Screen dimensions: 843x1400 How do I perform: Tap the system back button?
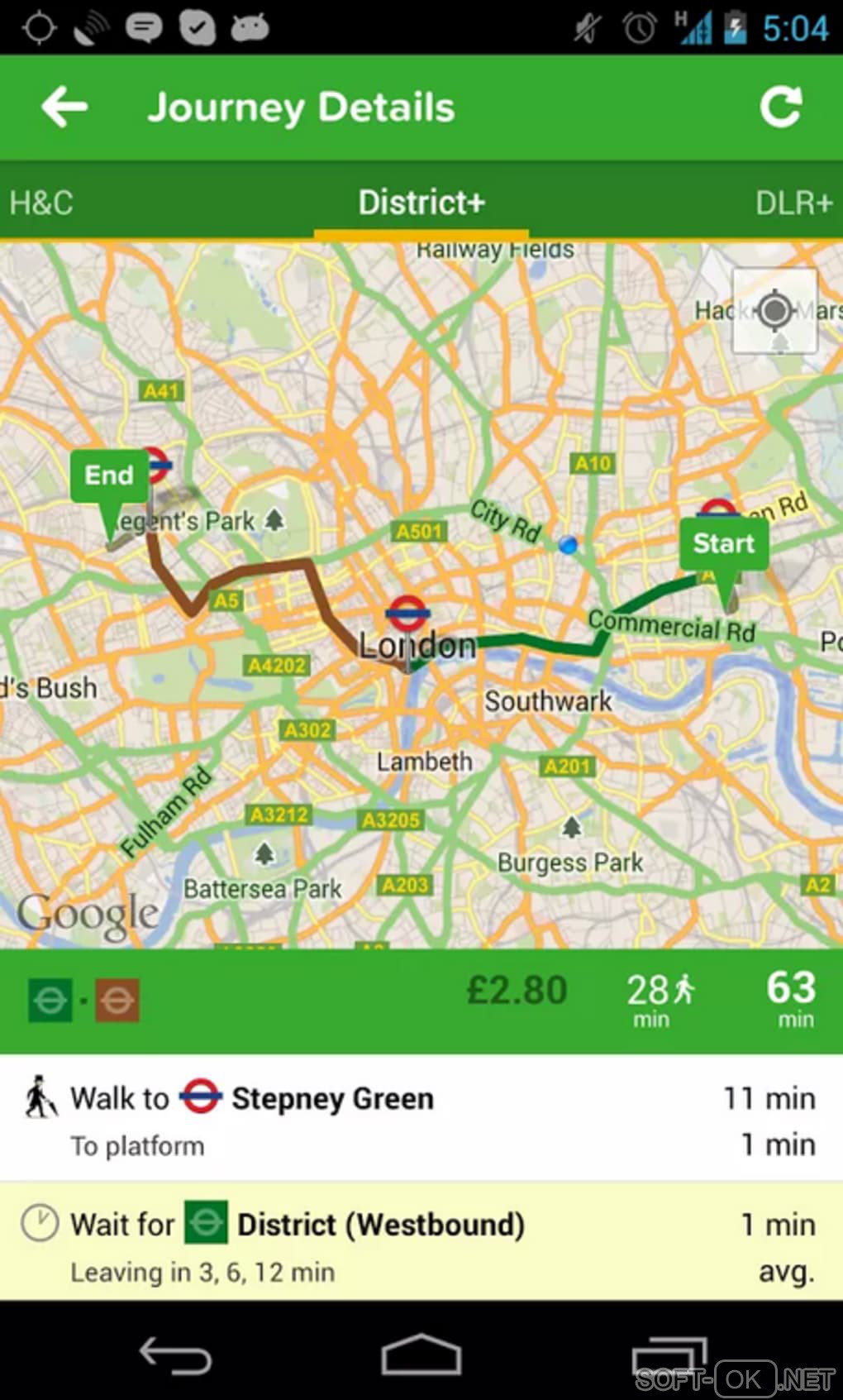pos(175,1355)
